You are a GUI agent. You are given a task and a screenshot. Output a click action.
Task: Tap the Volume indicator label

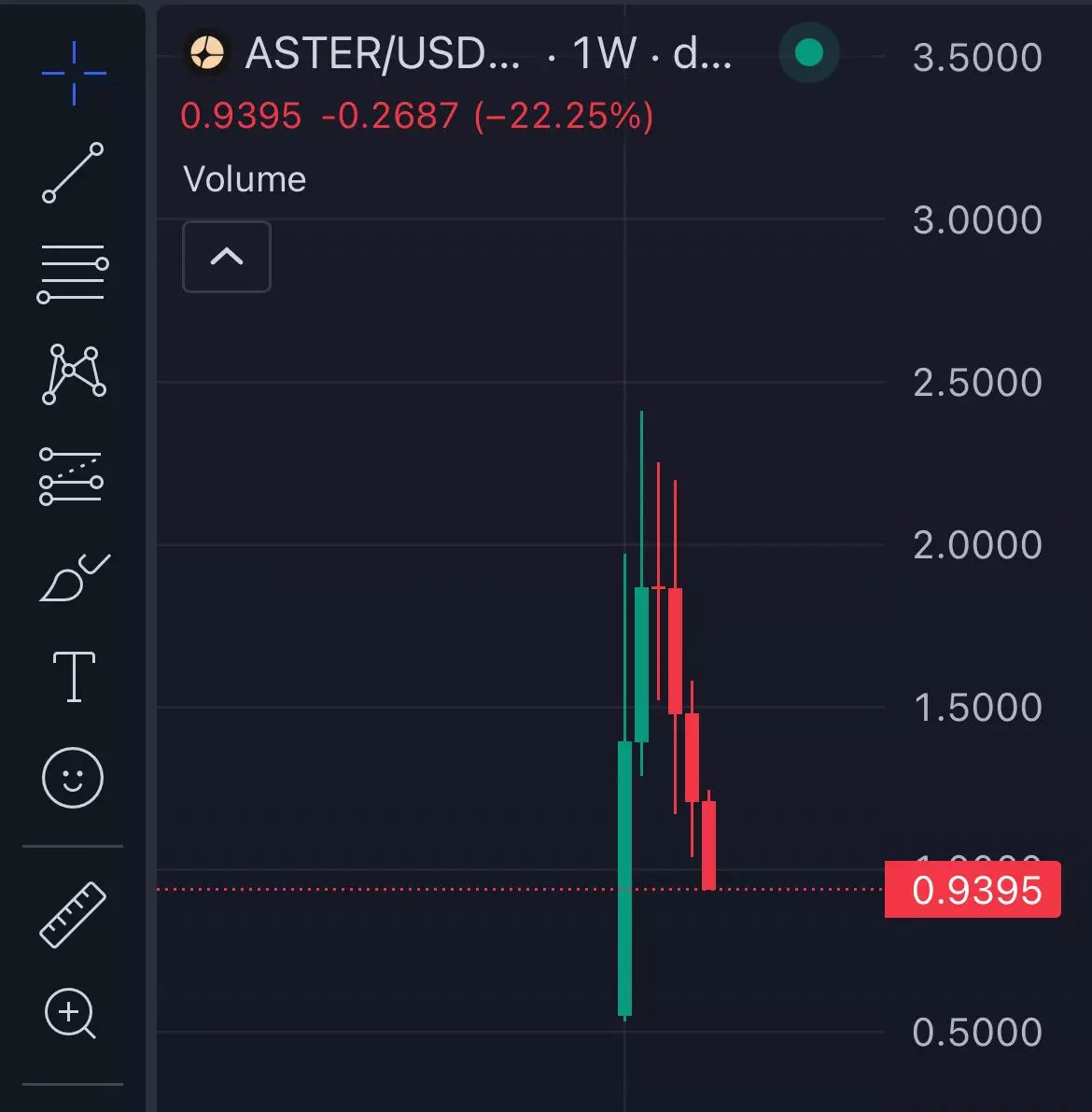coord(245,179)
